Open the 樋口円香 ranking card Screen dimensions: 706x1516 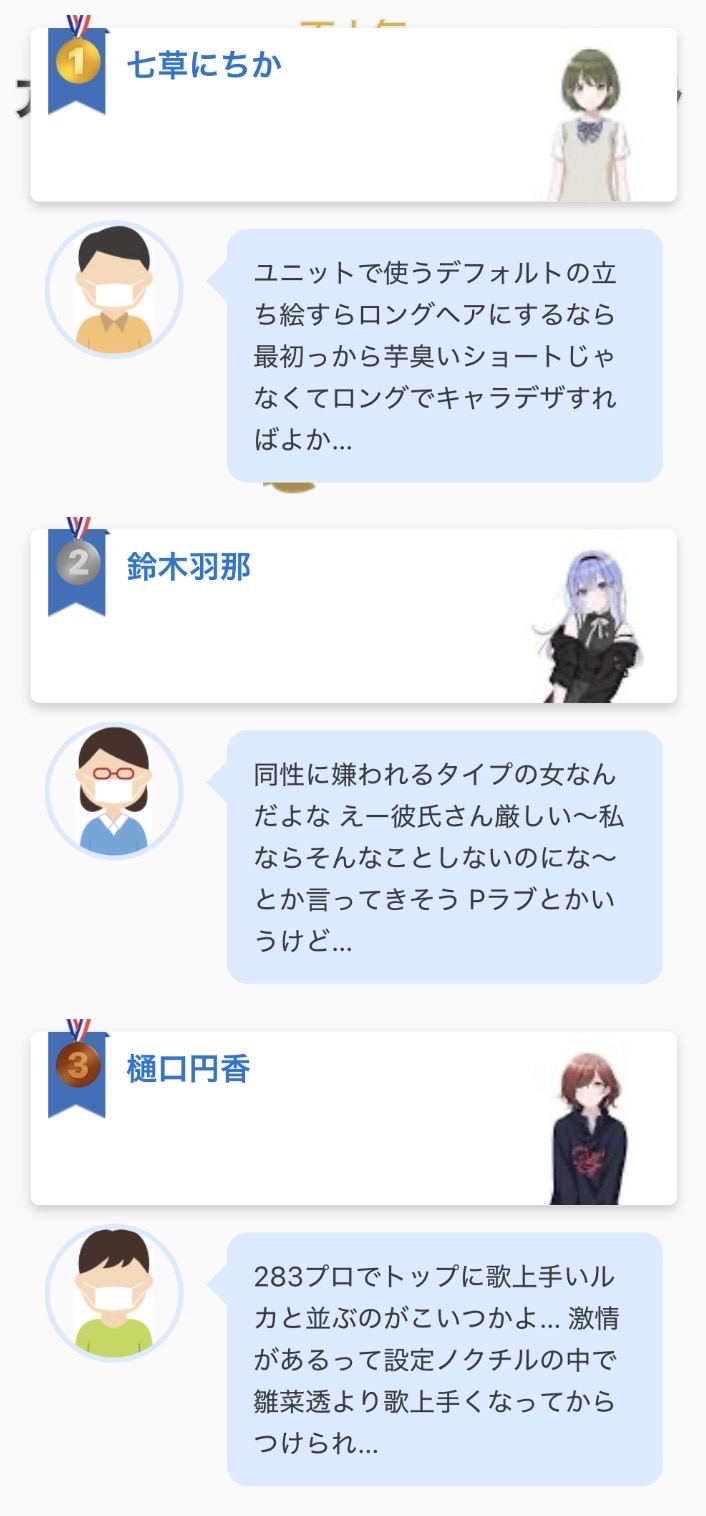click(x=188, y=1069)
